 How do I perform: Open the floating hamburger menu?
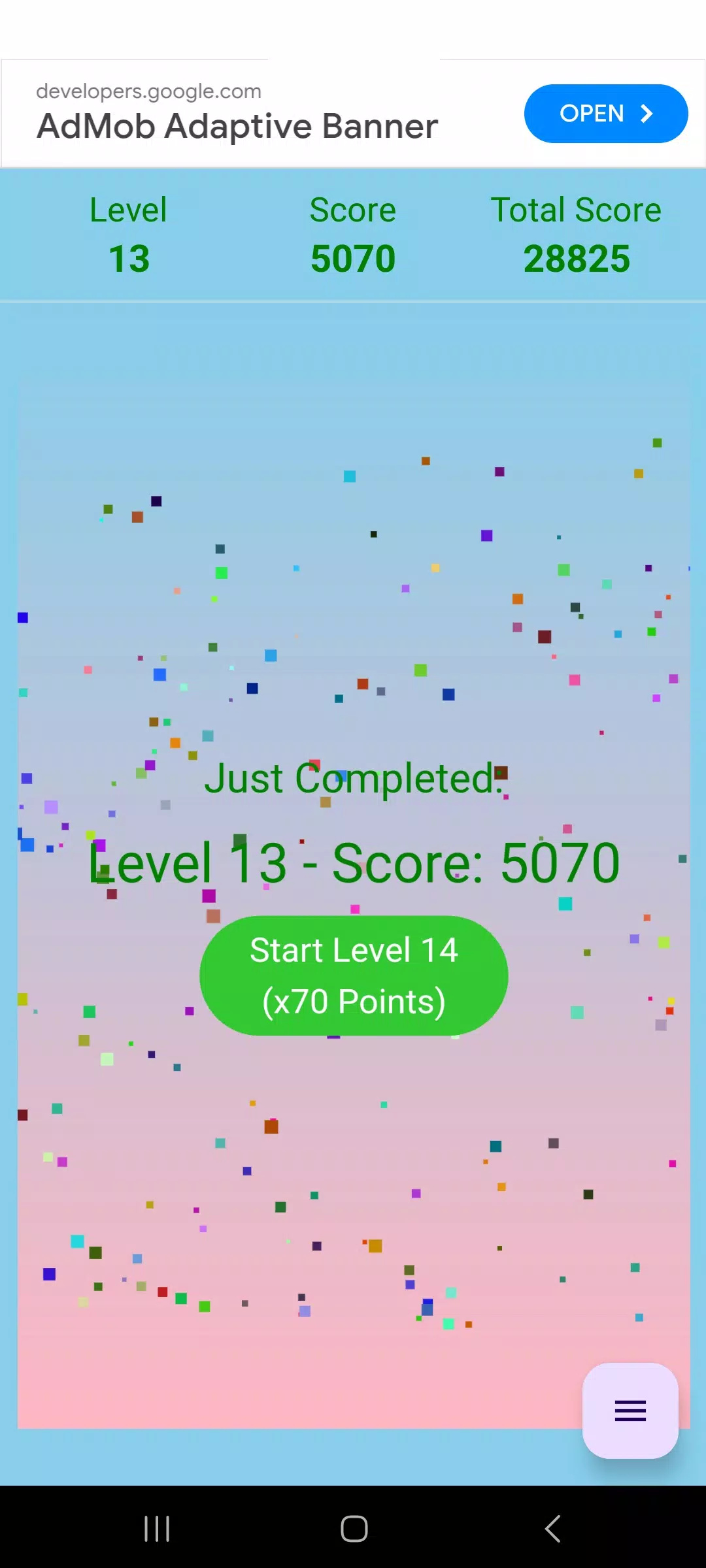point(630,1411)
